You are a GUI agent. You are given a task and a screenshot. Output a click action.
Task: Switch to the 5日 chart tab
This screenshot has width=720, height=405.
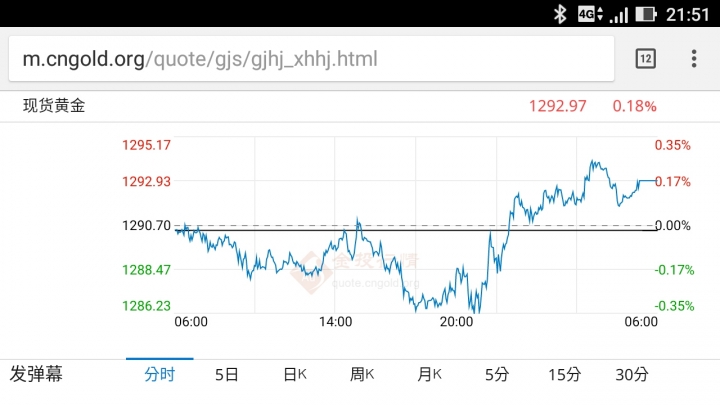click(x=227, y=375)
